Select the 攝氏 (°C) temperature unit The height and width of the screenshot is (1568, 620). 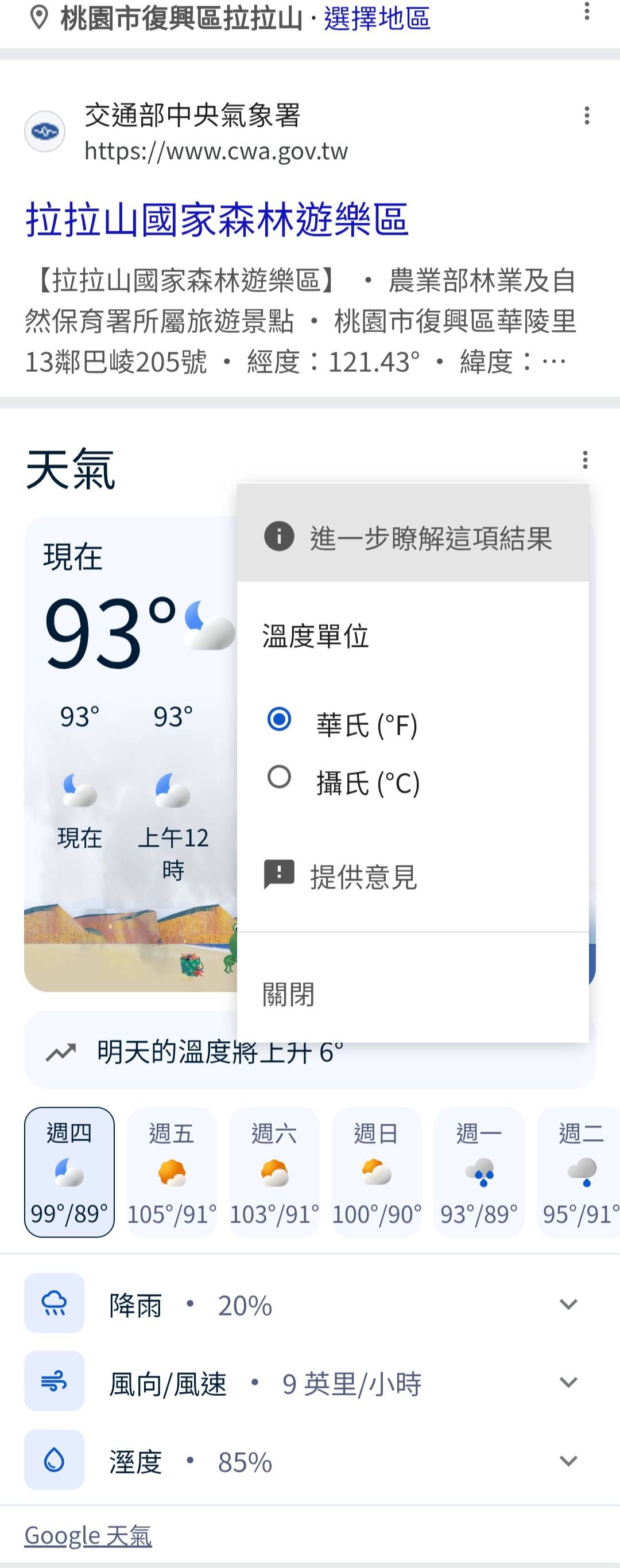280,777
